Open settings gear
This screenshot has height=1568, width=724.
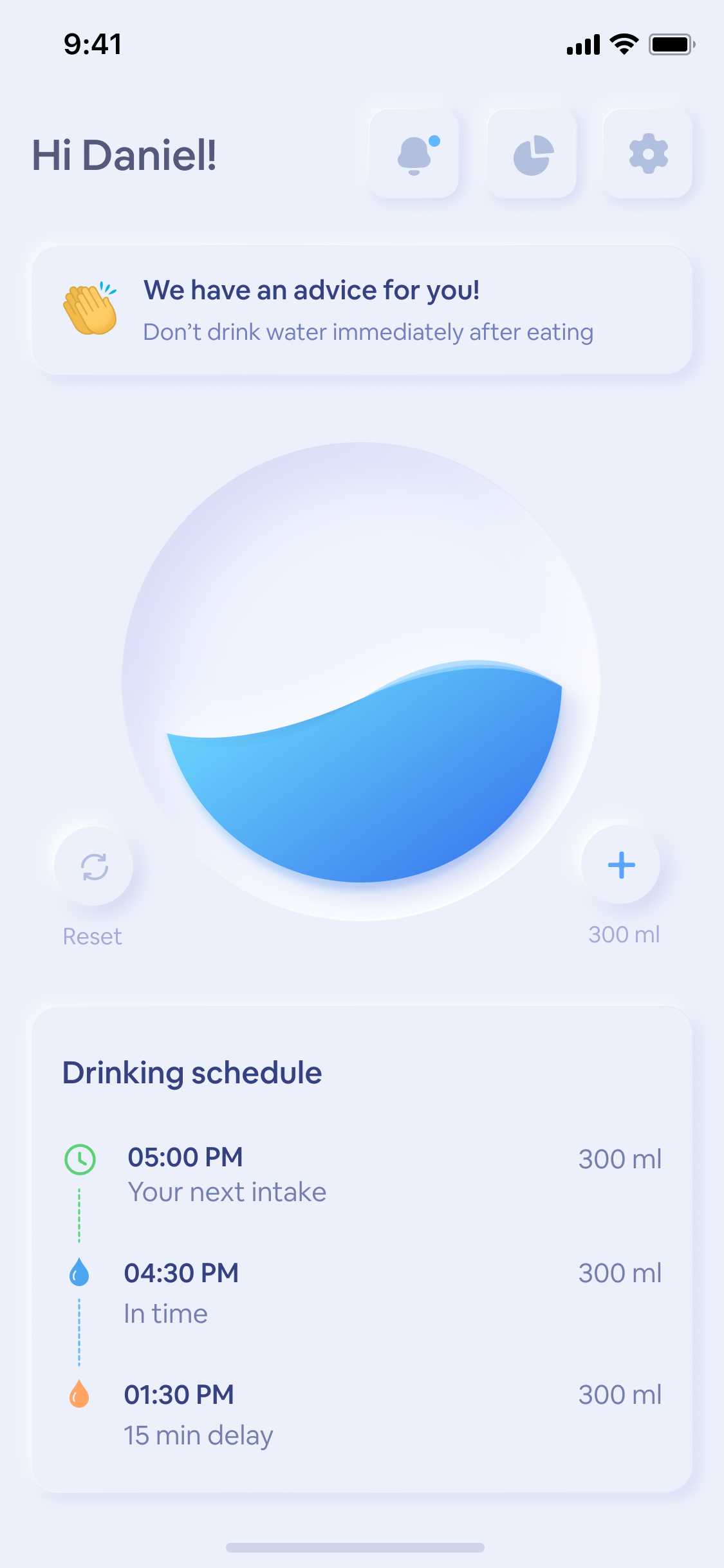pos(648,154)
